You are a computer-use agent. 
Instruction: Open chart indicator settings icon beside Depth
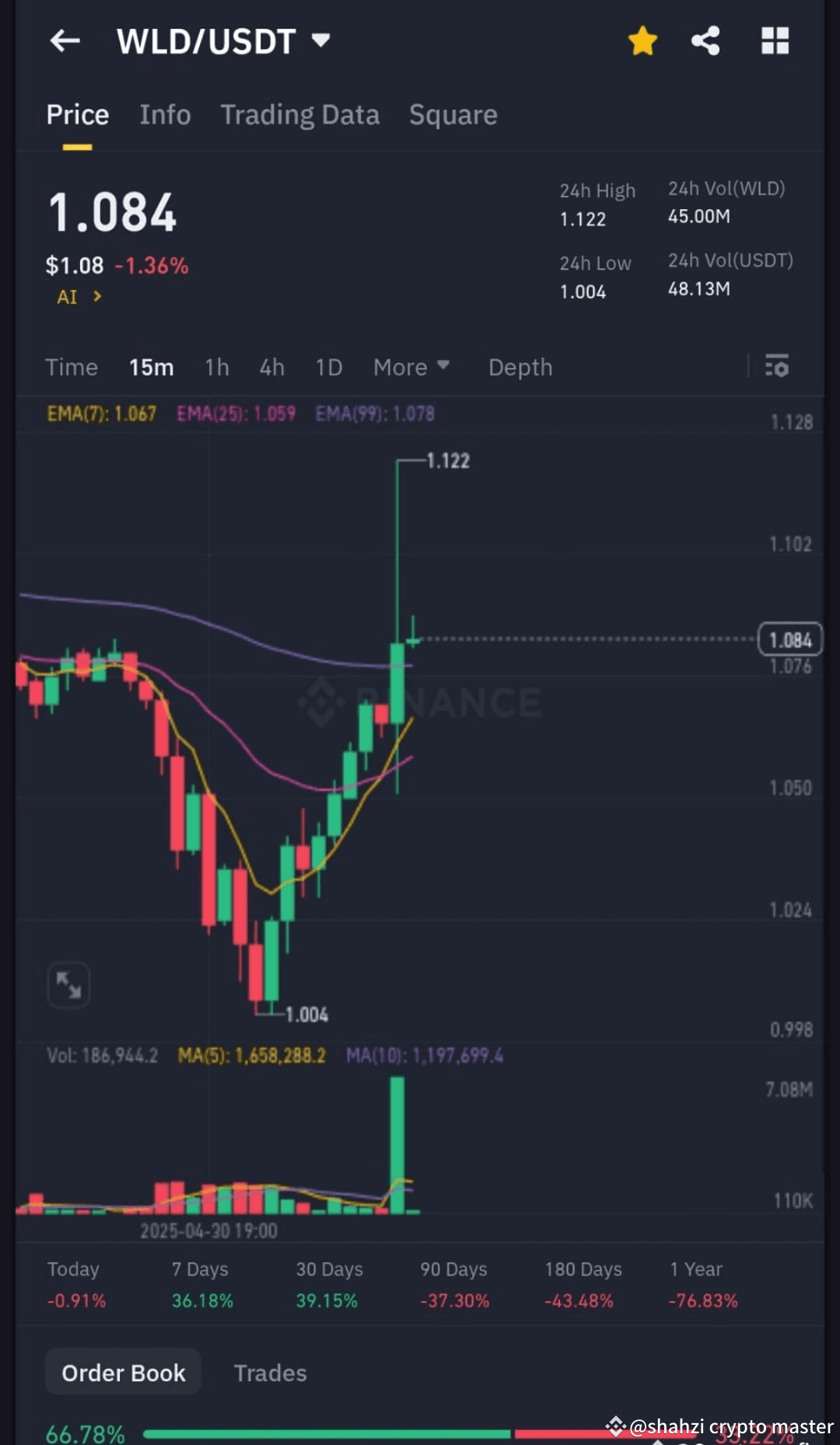point(777,366)
